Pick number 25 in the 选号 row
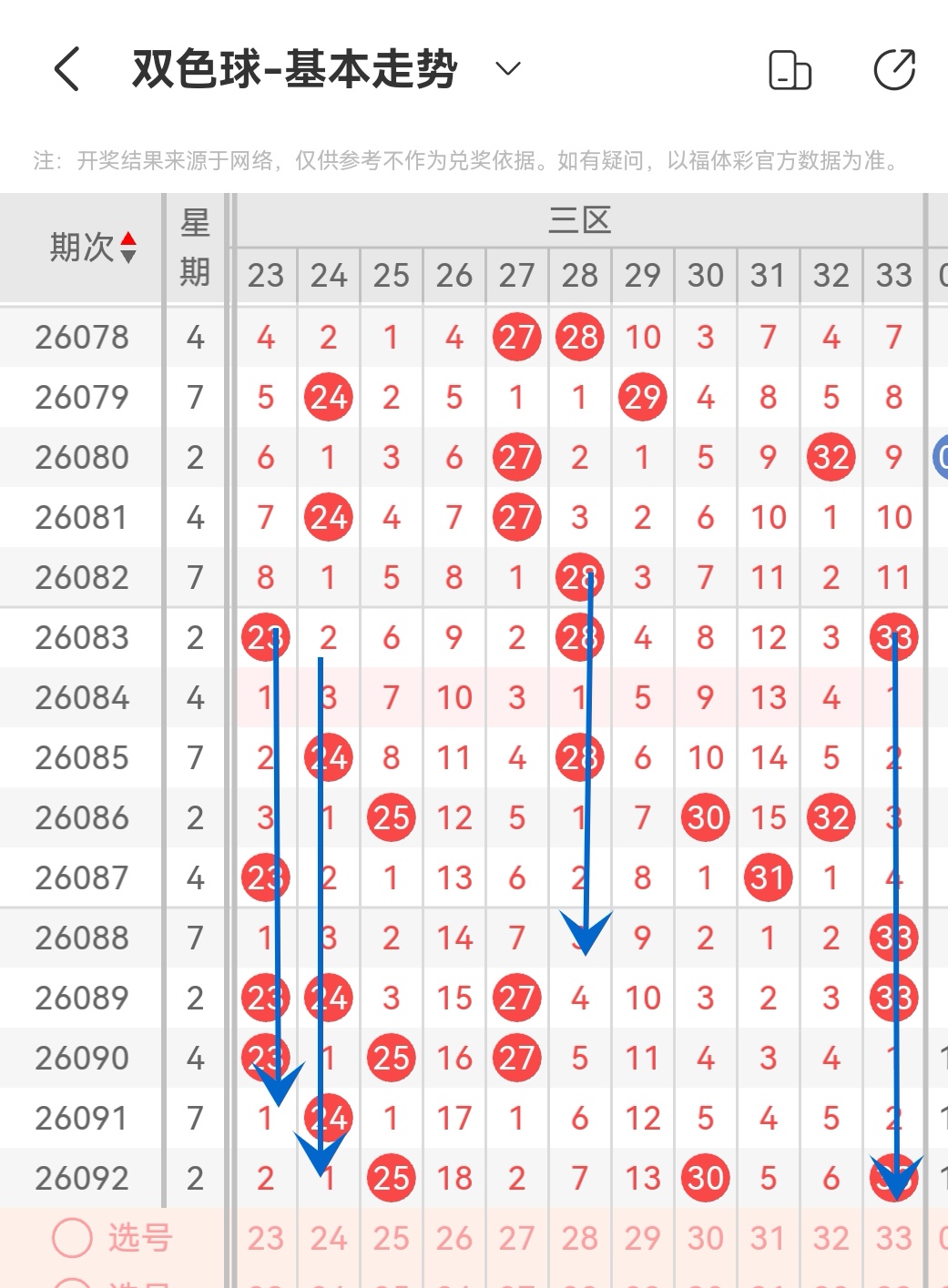The image size is (948, 1288). coord(392,1238)
